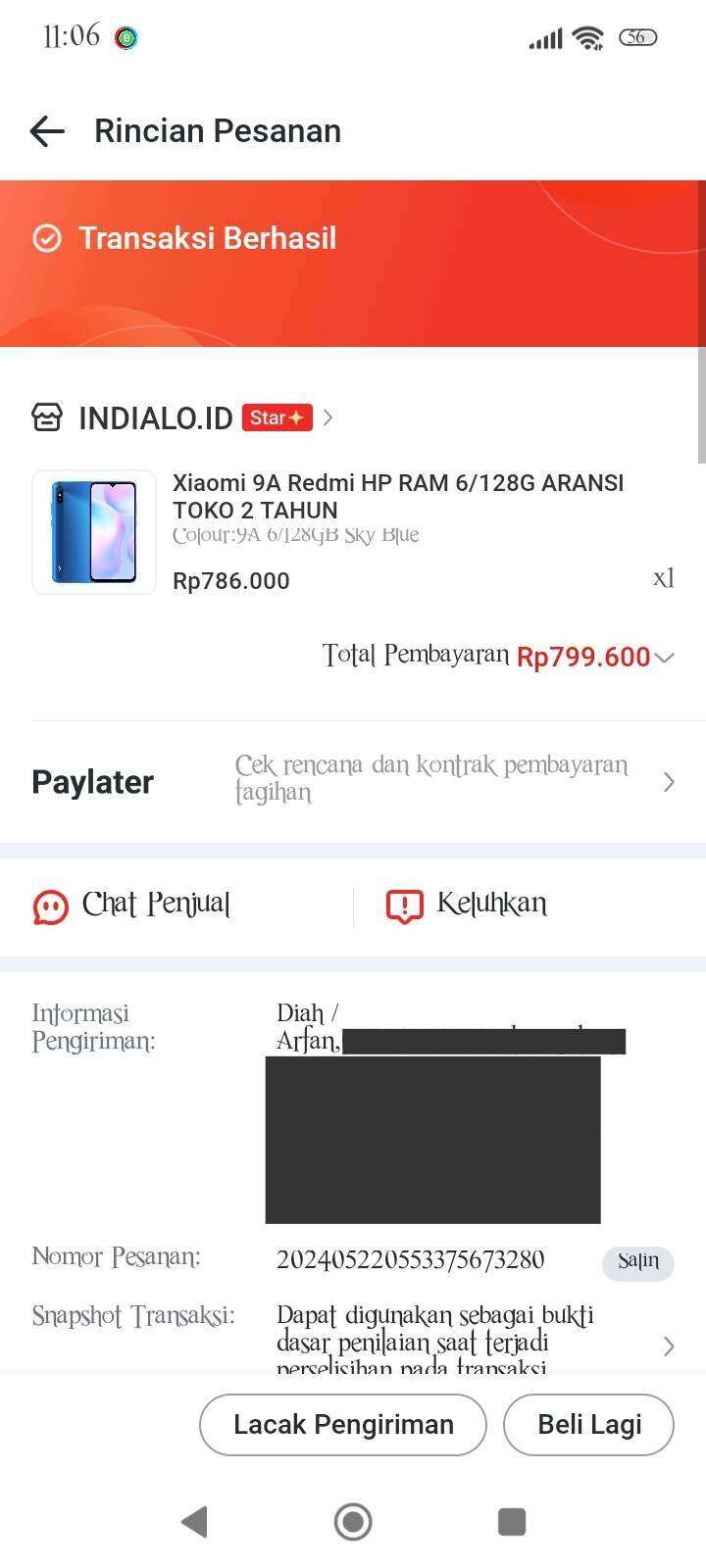Open Chat Penjual via the chat bubble icon
Screen dimensions: 706x1568
pyautogui.click(x=50, y=906)
